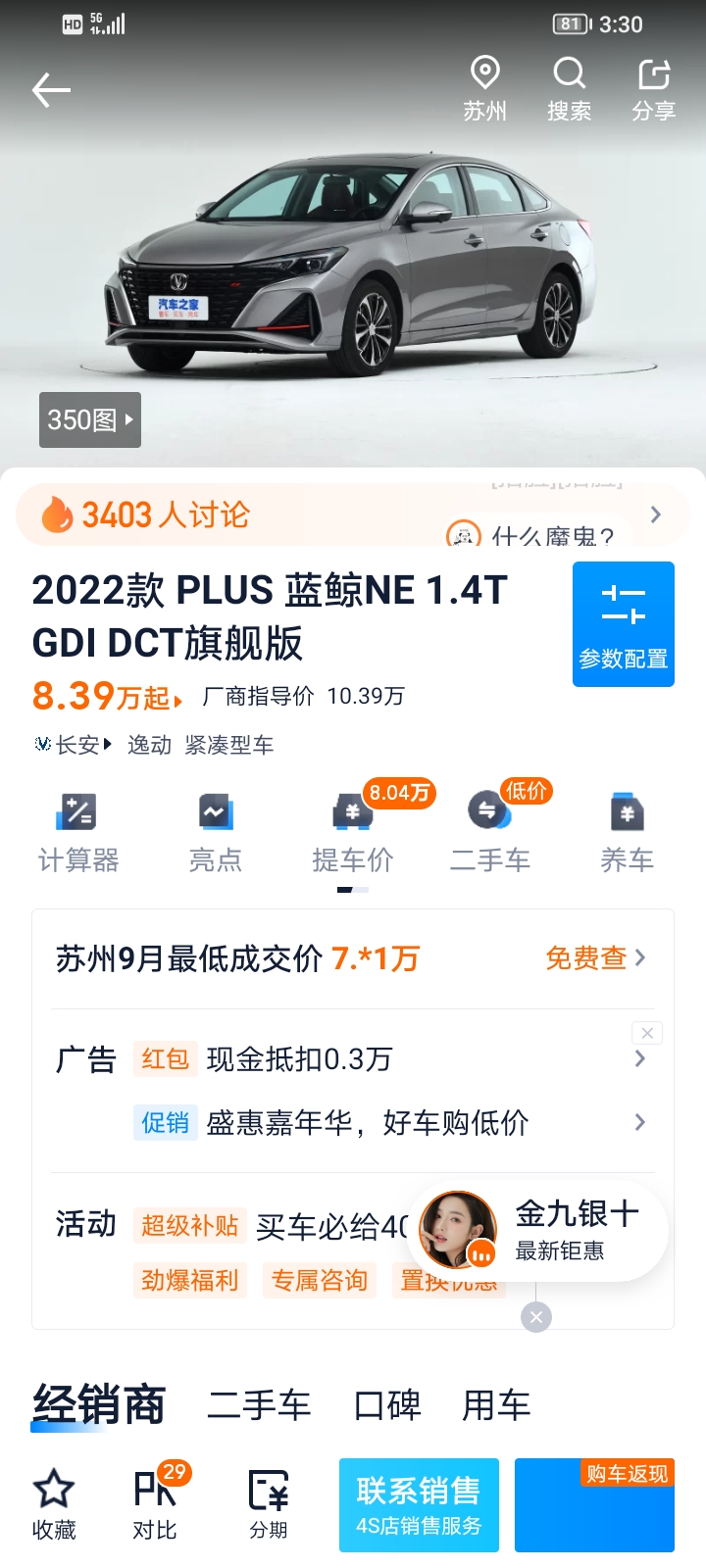Open 养车 maintenance costs
The image size is (706, 1568).
[628, 833]
